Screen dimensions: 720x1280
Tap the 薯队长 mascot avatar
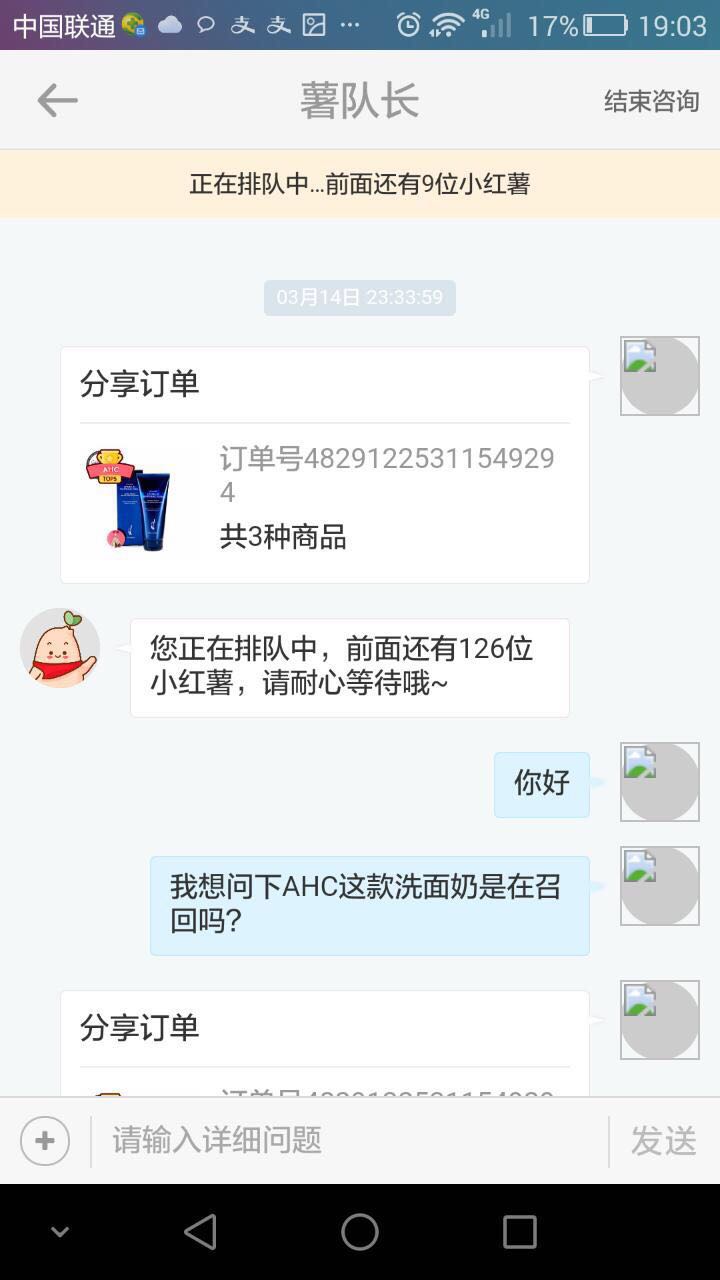pyautogui.click(x=61, y=647)
